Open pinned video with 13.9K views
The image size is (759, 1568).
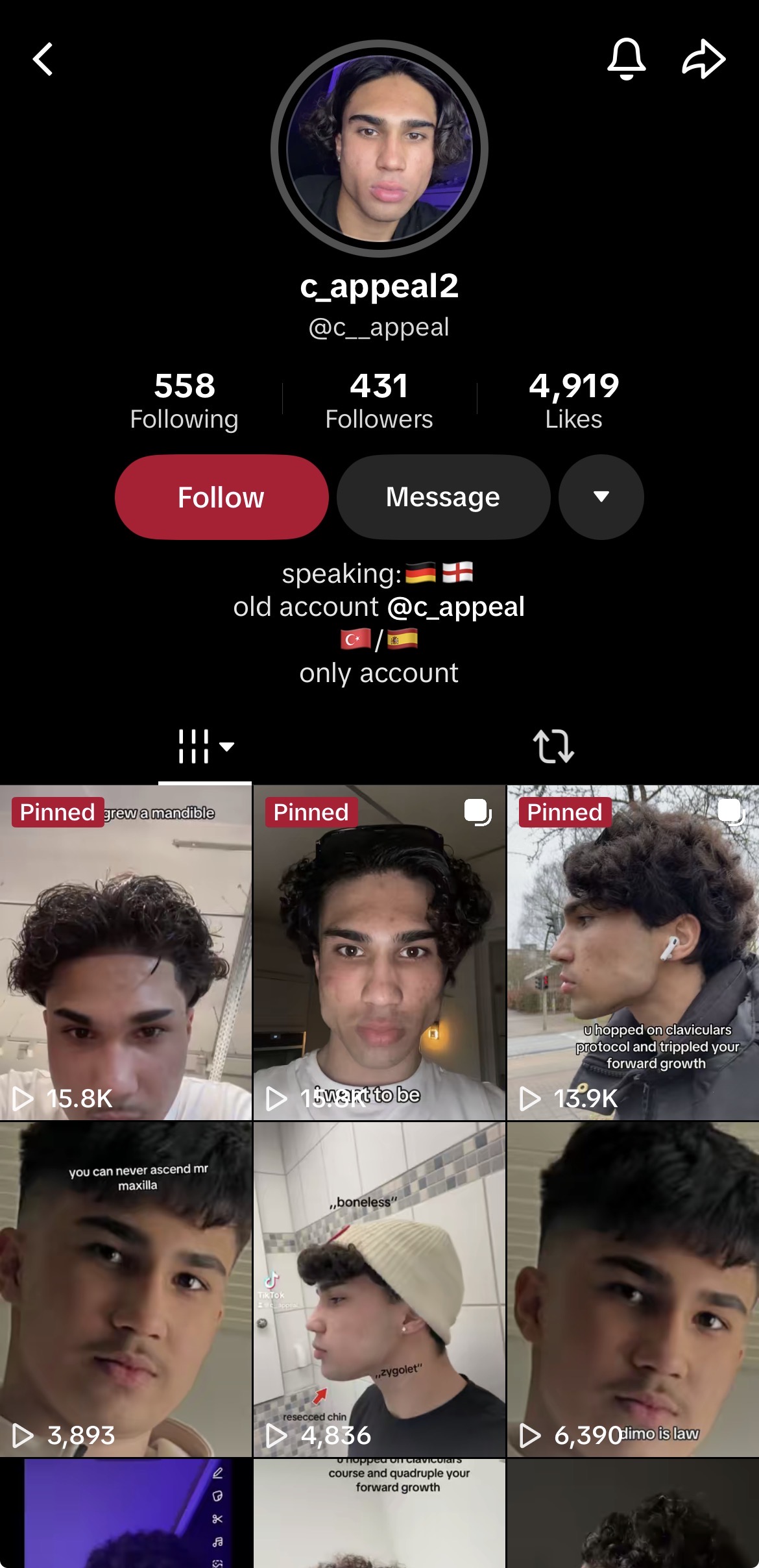tap(633, 953)
